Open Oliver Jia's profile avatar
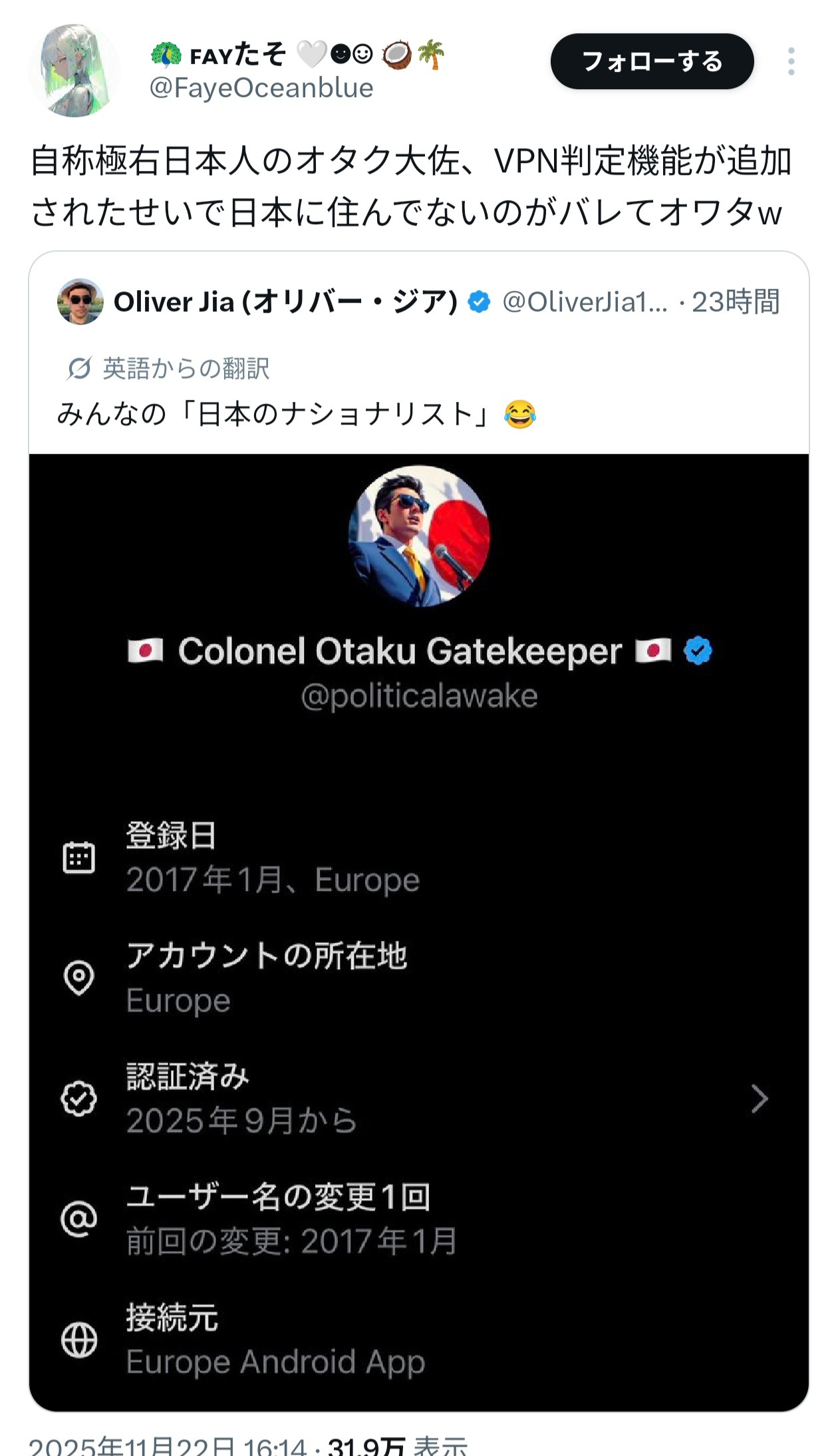Viewport: 838px width, 1456px height. [x=80, y=301]
